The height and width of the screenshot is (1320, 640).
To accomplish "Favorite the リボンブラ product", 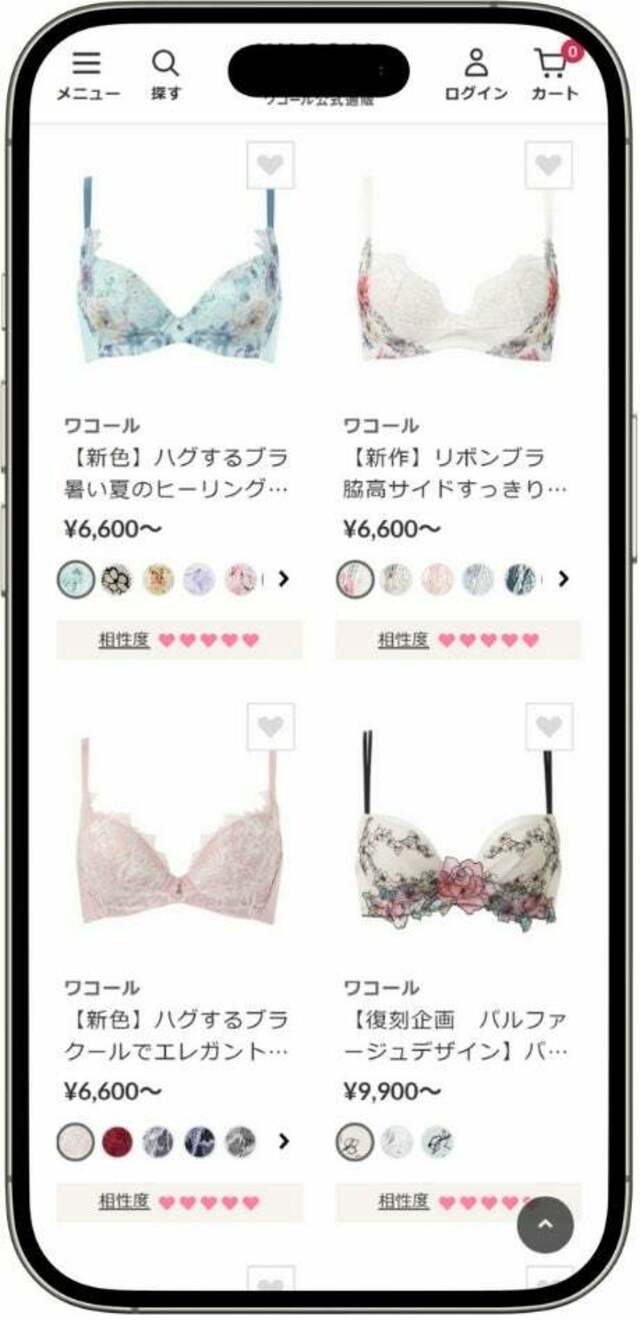I will click(549, 166).
